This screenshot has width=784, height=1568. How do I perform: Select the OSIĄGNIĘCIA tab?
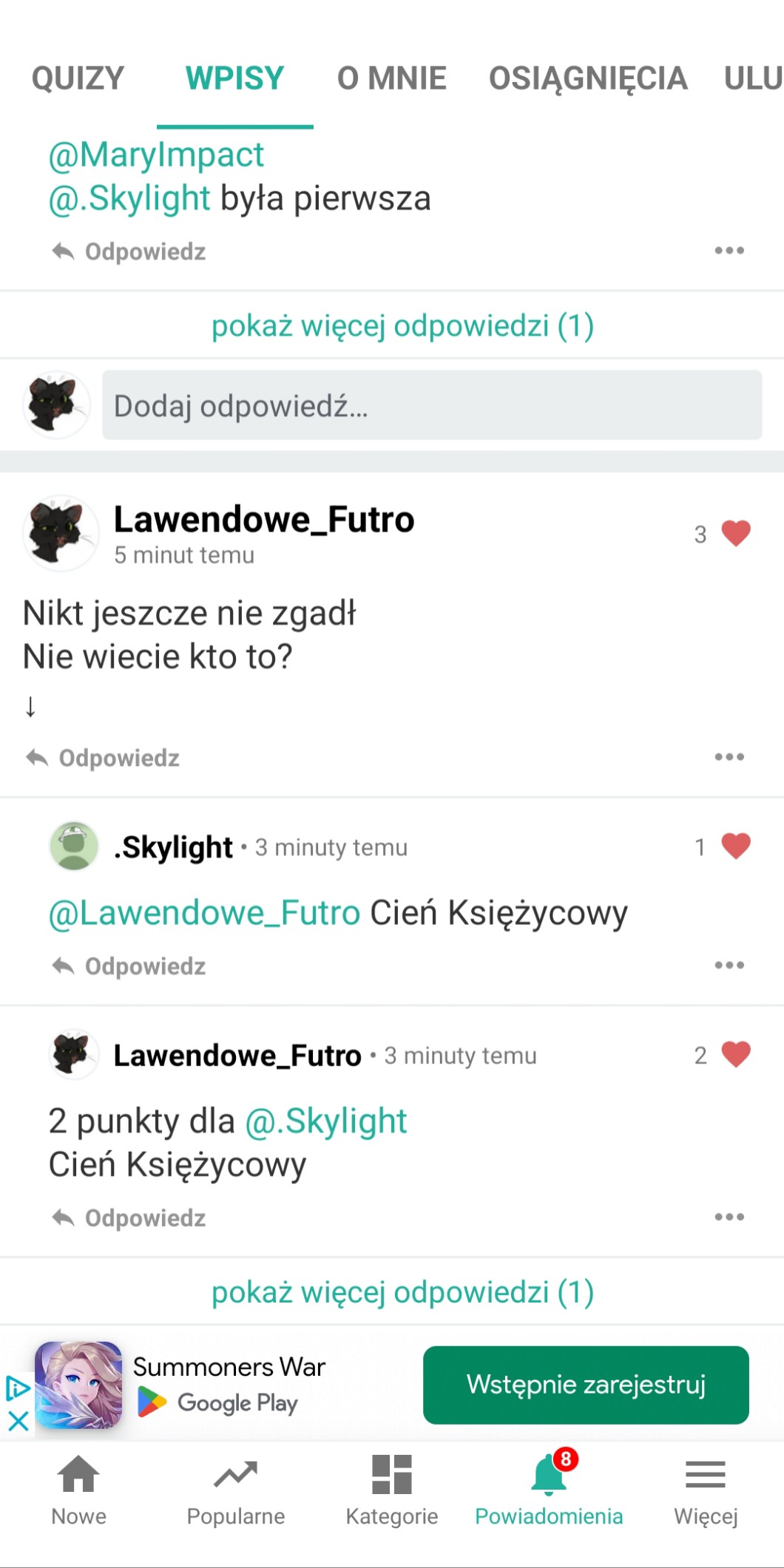pos(588,78)
